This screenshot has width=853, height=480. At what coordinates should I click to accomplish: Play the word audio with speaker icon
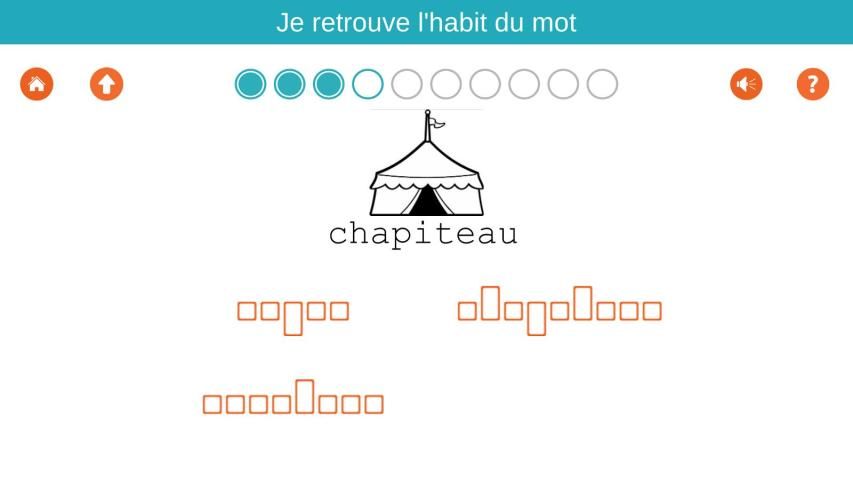coord(746,84)
